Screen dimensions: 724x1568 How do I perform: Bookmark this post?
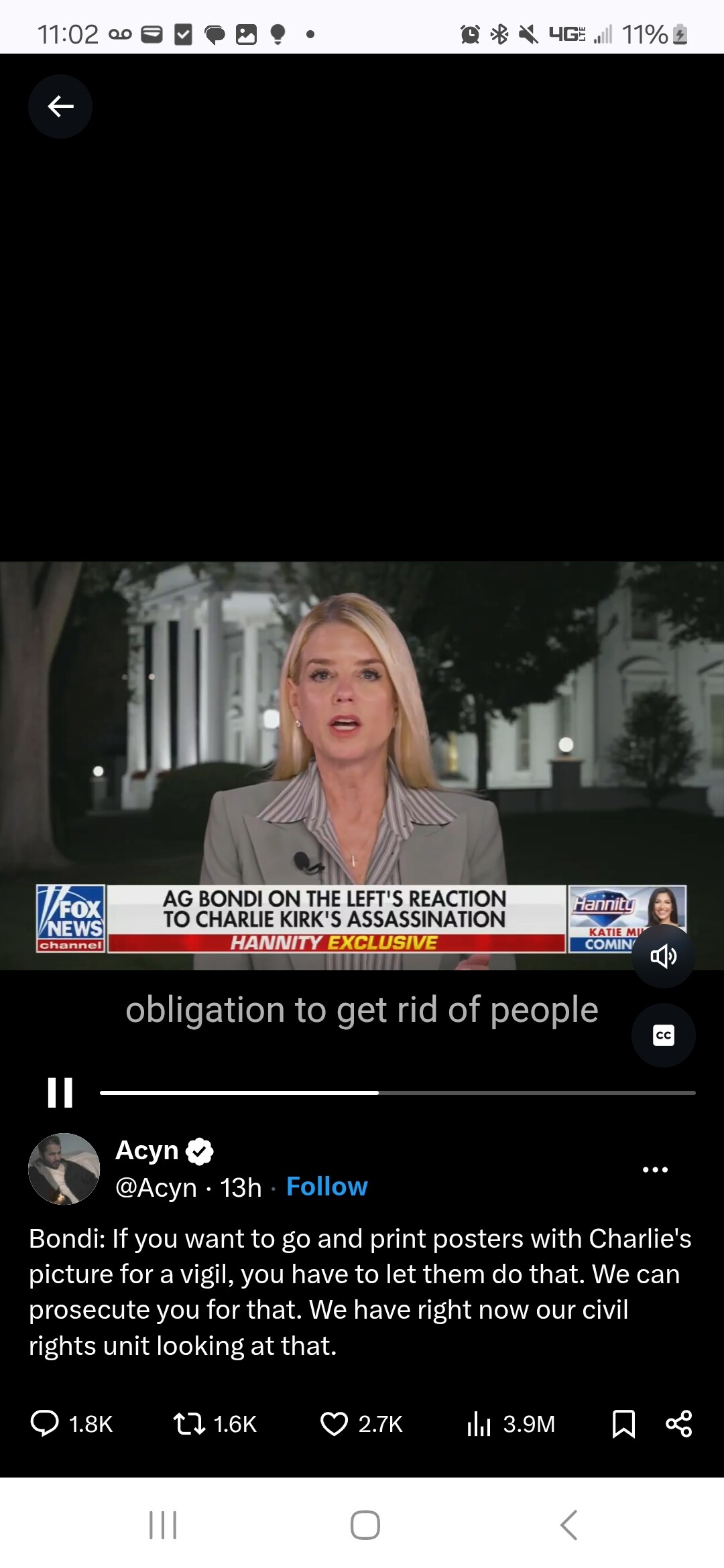[623, 1424]
